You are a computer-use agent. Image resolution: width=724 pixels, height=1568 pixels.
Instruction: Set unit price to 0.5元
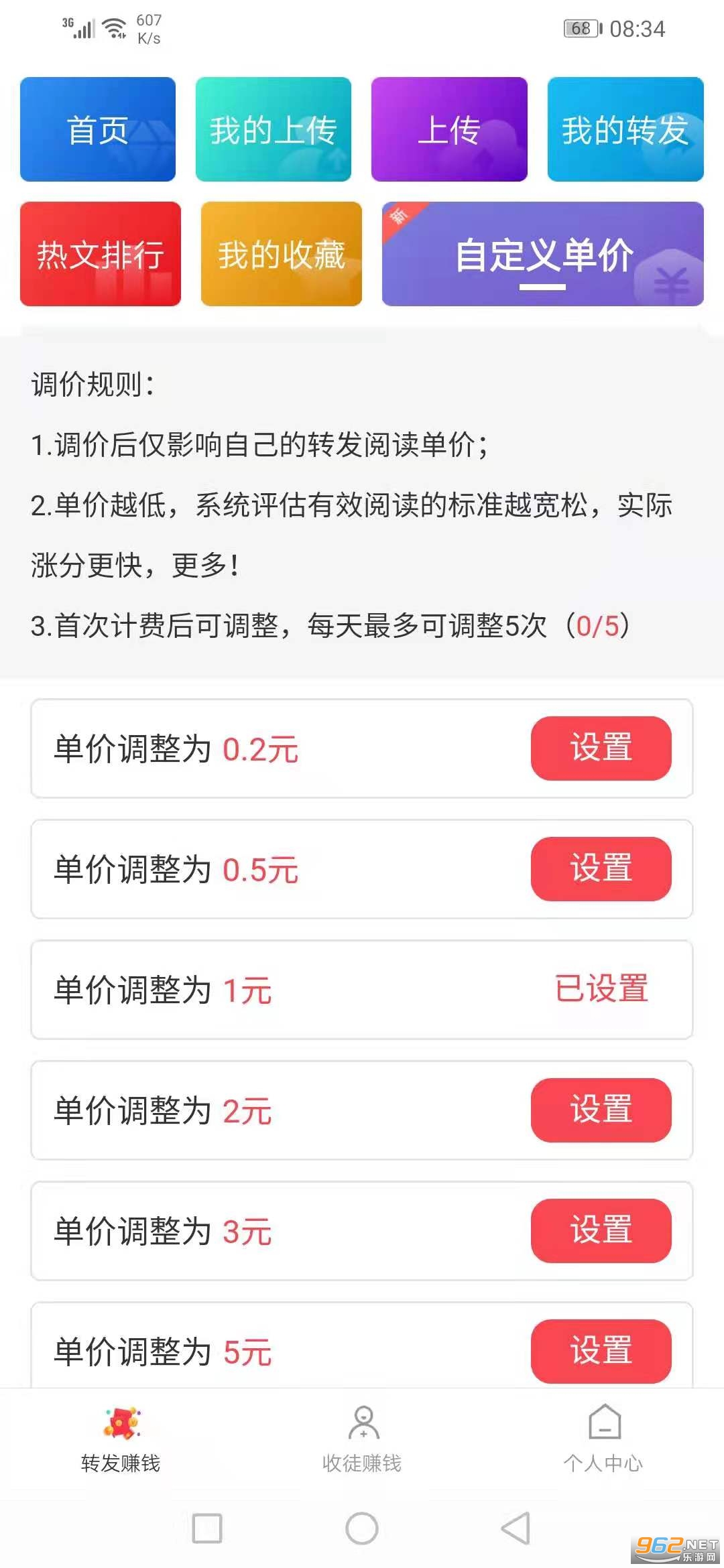(x=601, y=869)
